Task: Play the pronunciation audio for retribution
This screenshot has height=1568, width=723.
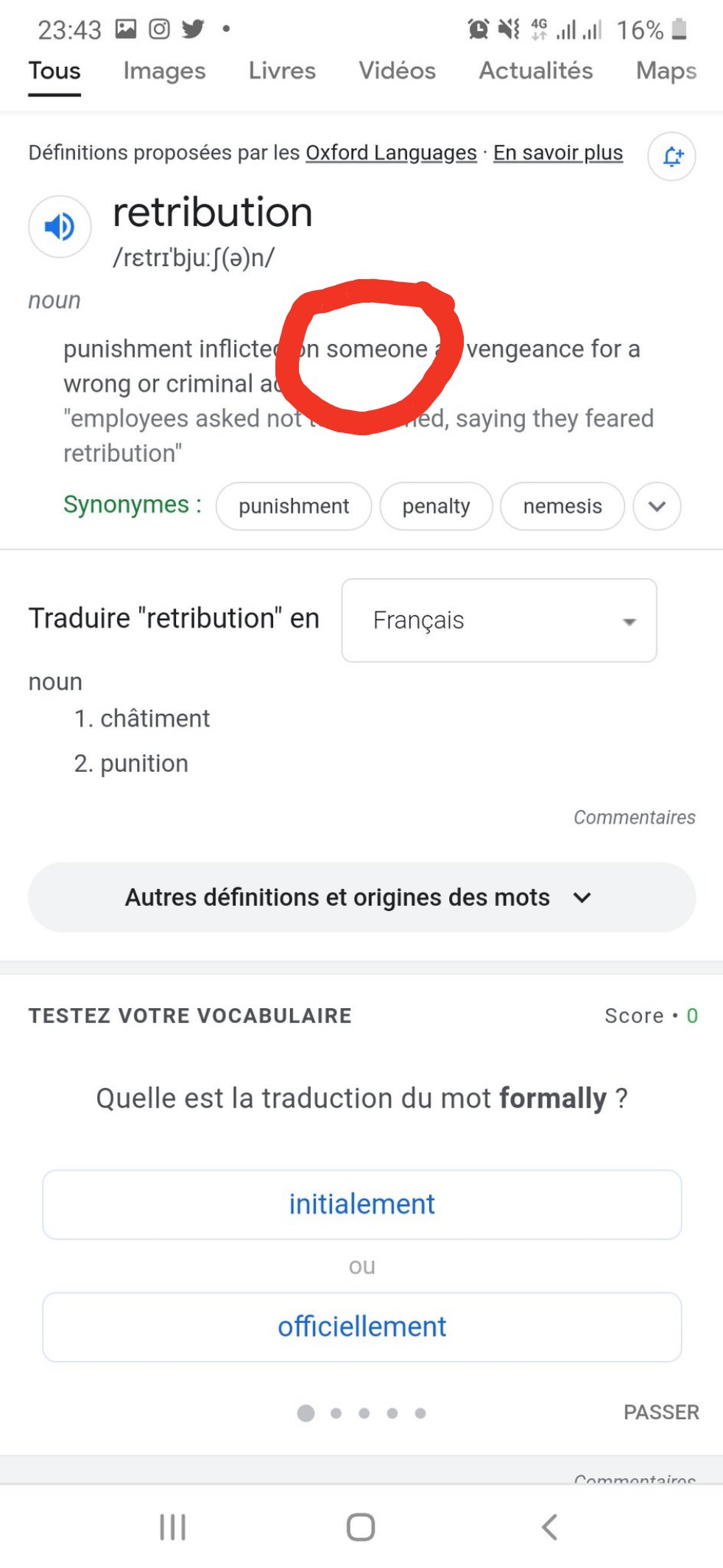Action: pos(60,226)
